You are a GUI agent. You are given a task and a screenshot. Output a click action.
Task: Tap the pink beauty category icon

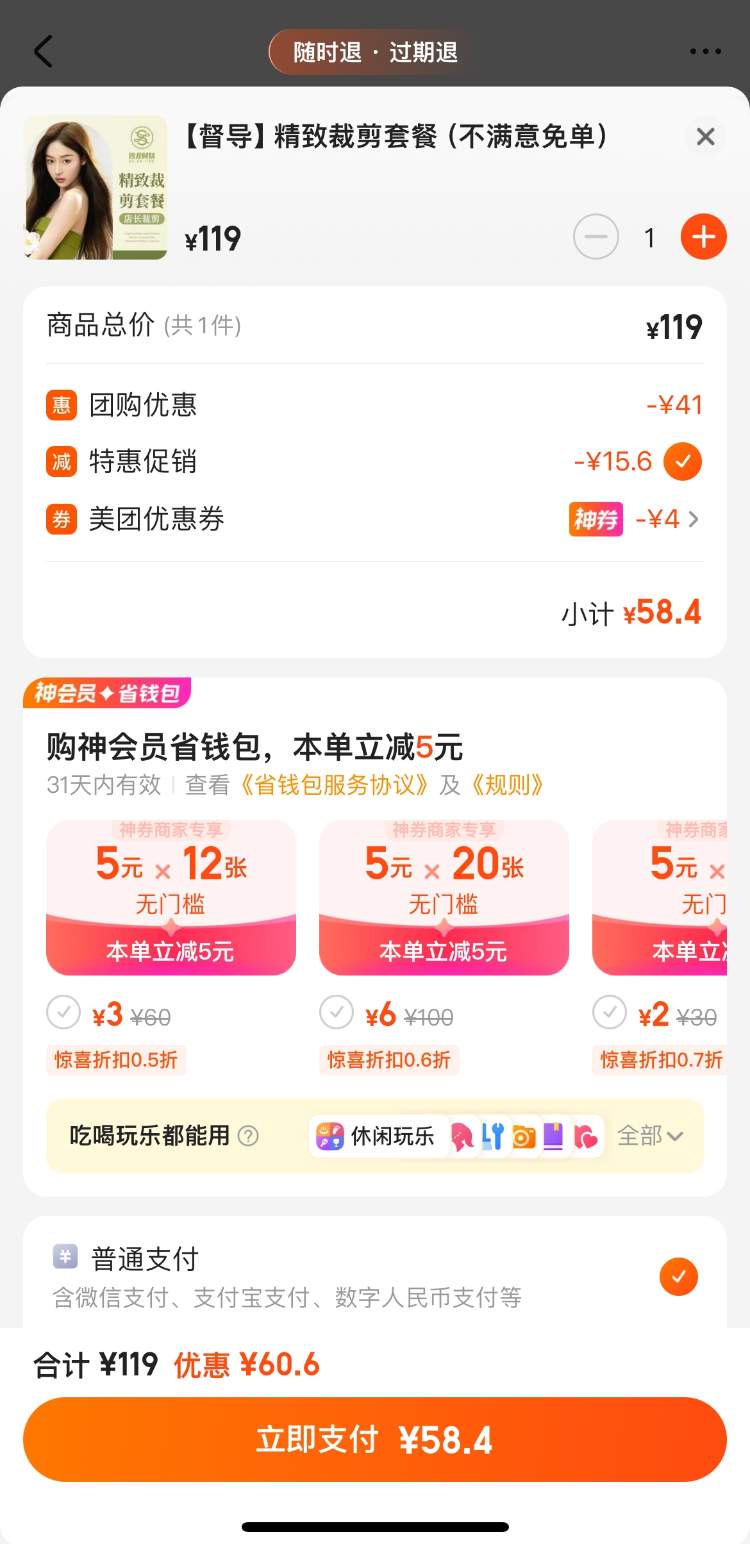tap(460, 1136)
